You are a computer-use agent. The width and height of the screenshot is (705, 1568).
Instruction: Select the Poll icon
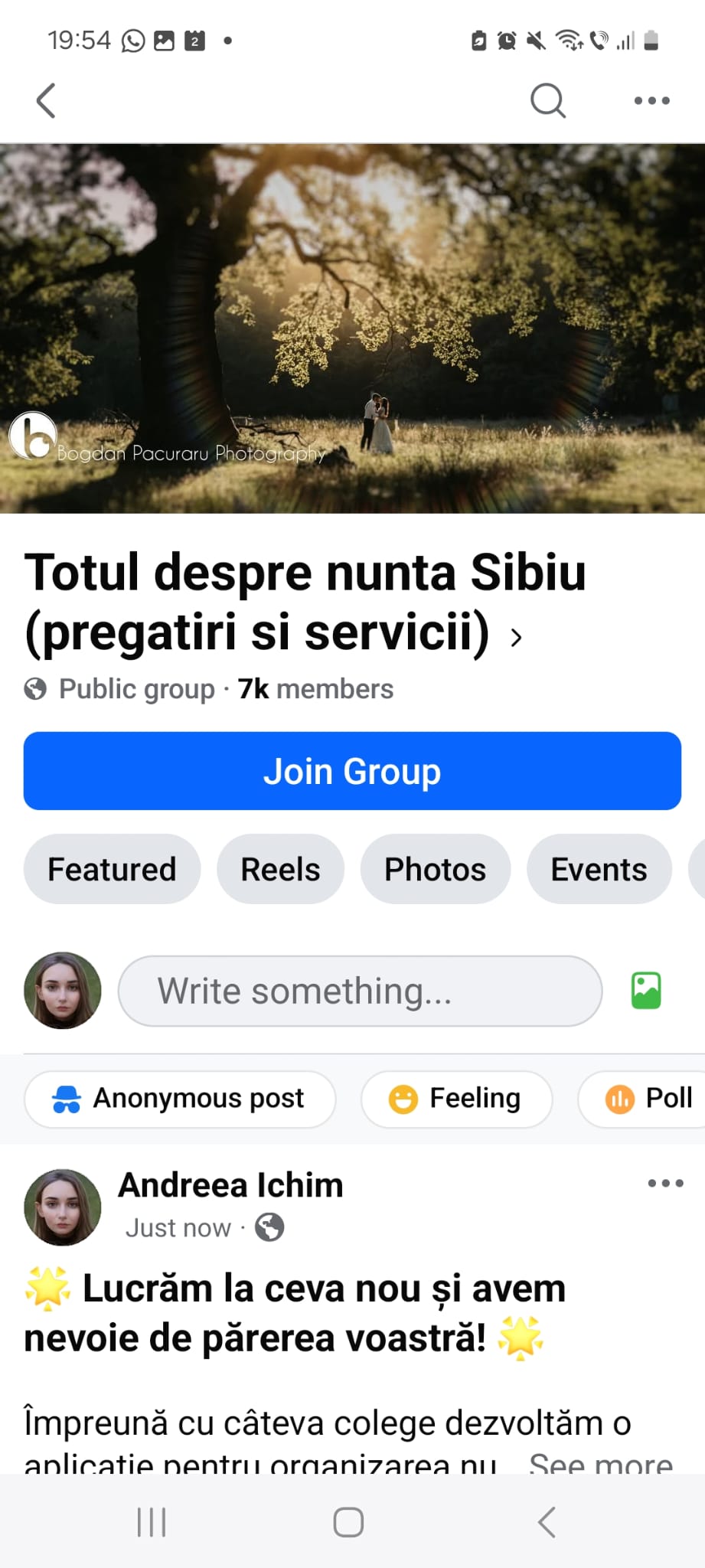click(620, 1099)
